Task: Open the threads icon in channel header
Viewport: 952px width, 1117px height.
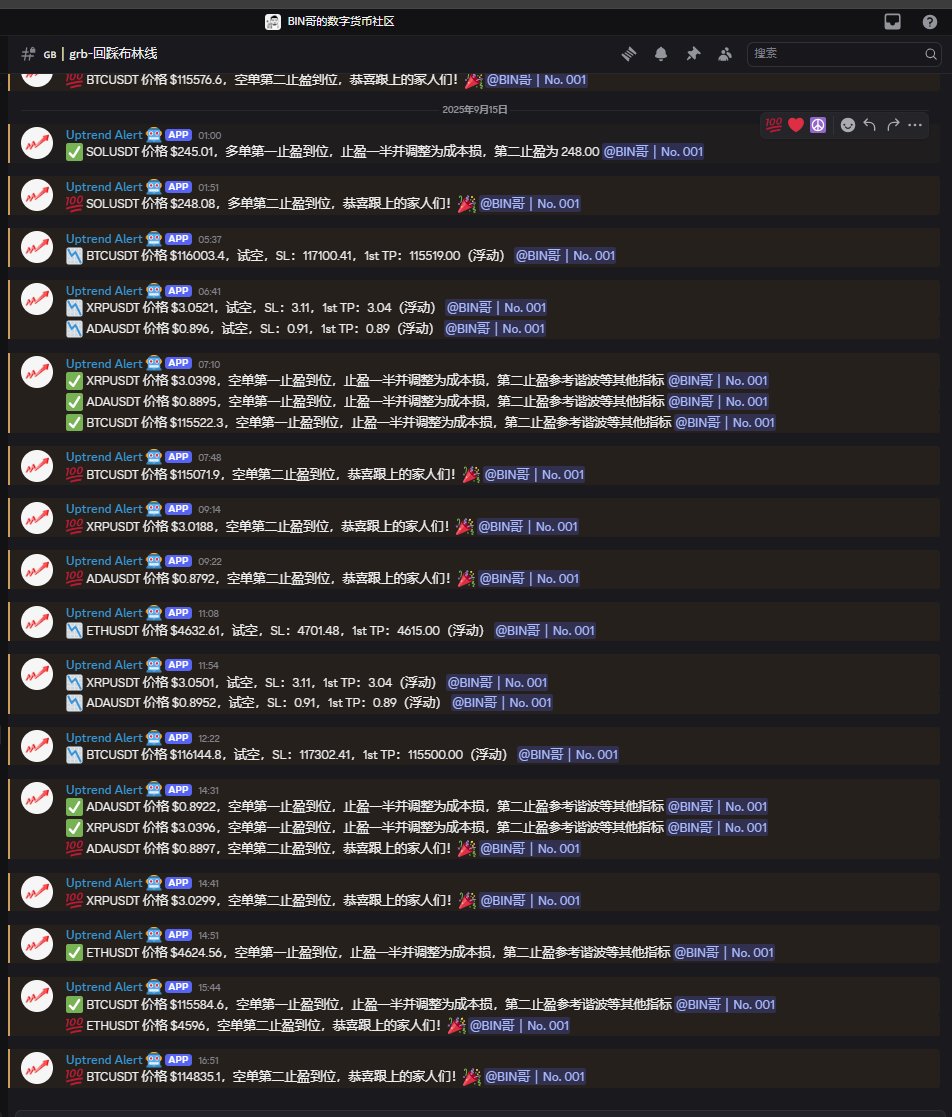Action: click(629, 54)
